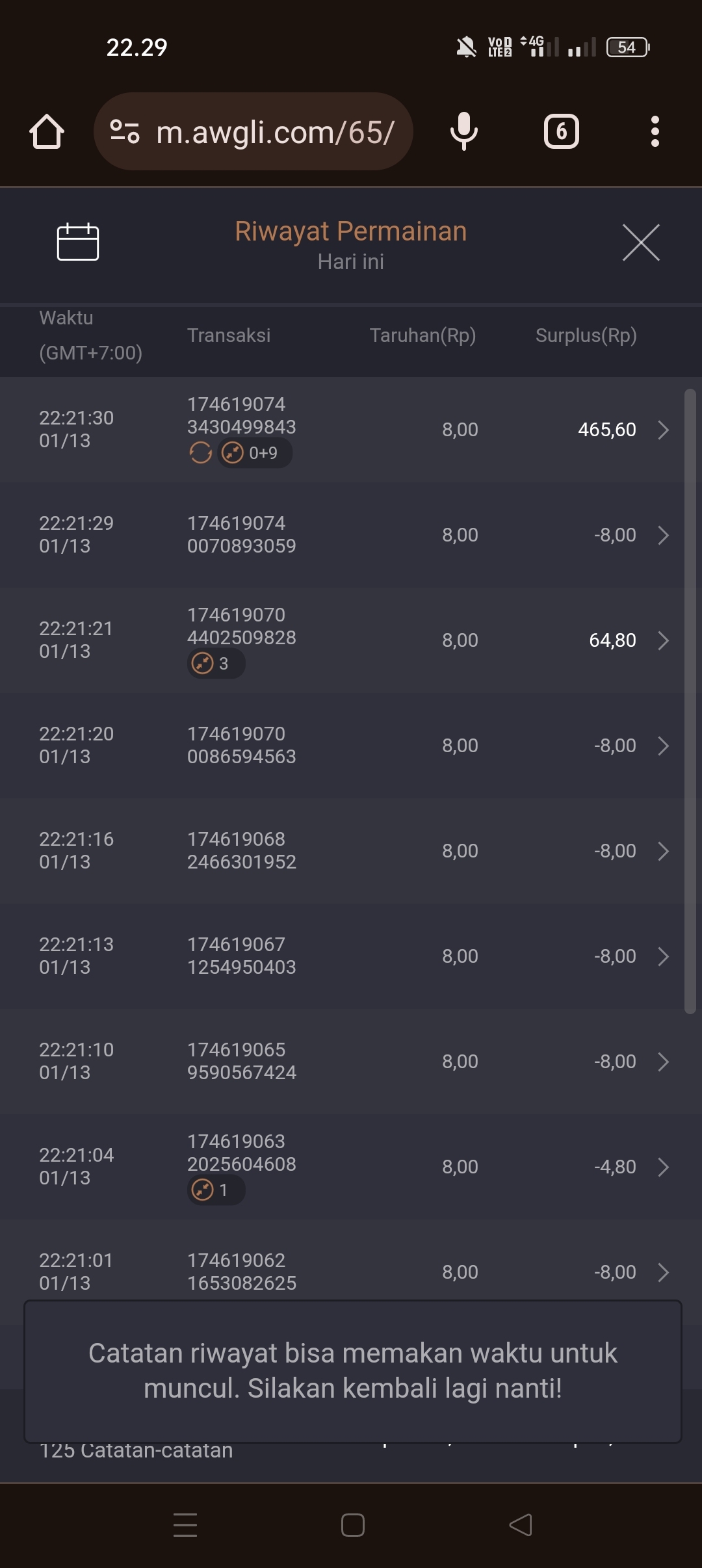This screenshot has width=702, height=1568.
Task: Close the Riwayat Permainan panel
Action: pyautogui.click(x=641, y=242)
